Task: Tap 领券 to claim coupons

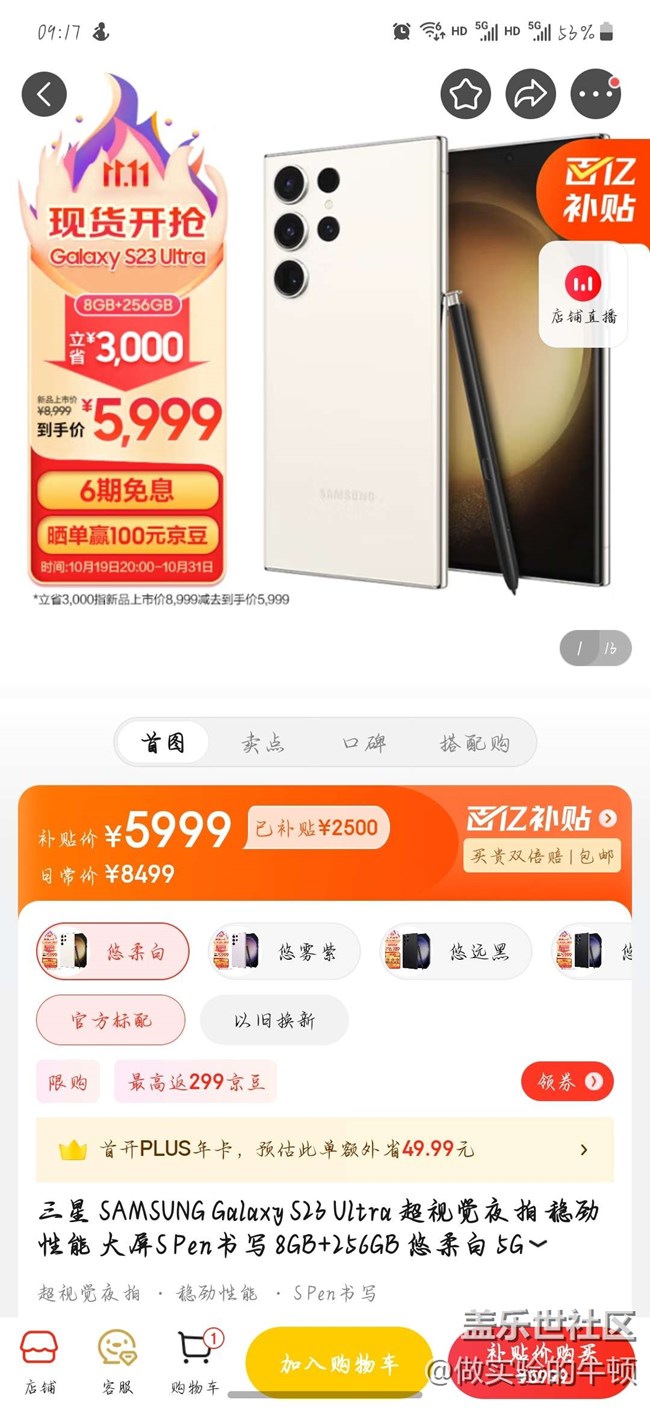Action: 567,1081
